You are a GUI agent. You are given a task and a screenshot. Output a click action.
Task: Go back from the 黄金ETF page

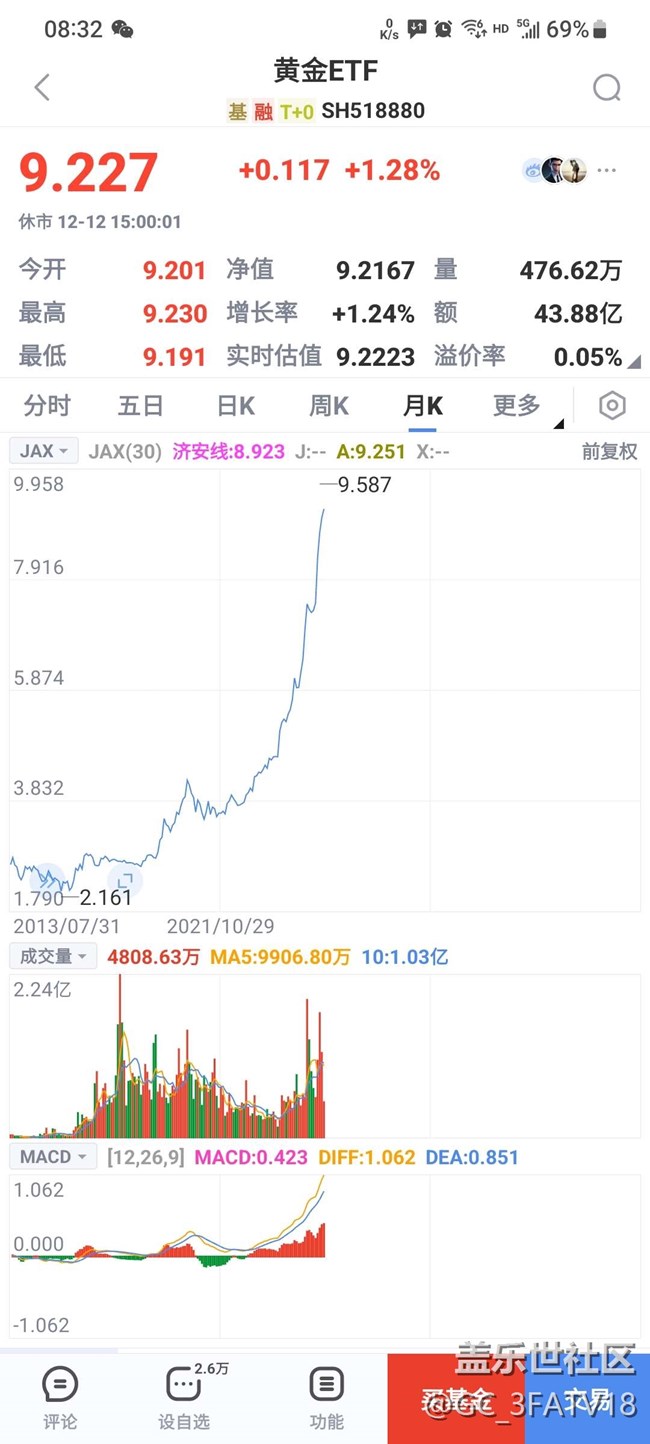[x=42, y=88]
